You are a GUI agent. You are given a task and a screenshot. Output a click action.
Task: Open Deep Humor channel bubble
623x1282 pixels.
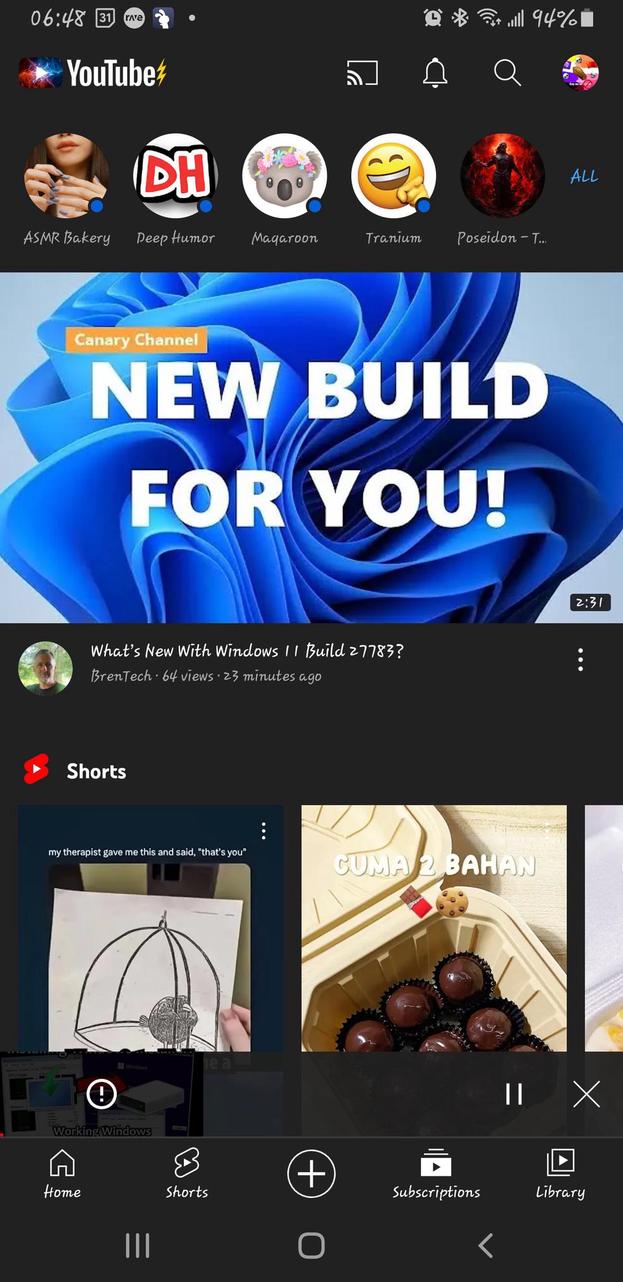[176, 177]
